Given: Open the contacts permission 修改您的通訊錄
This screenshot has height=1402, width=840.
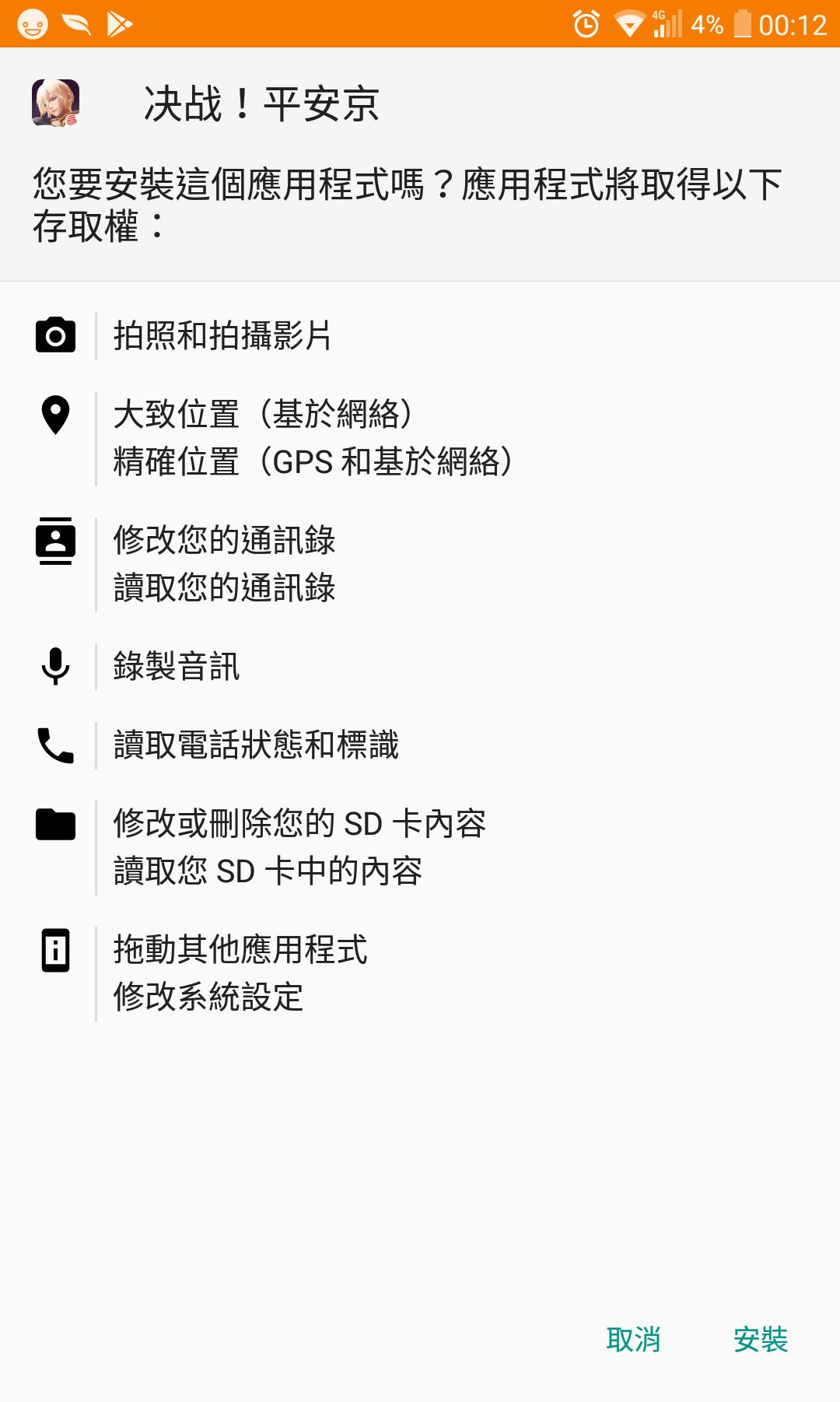Looking at the screenshot, I should click(224, 540).
